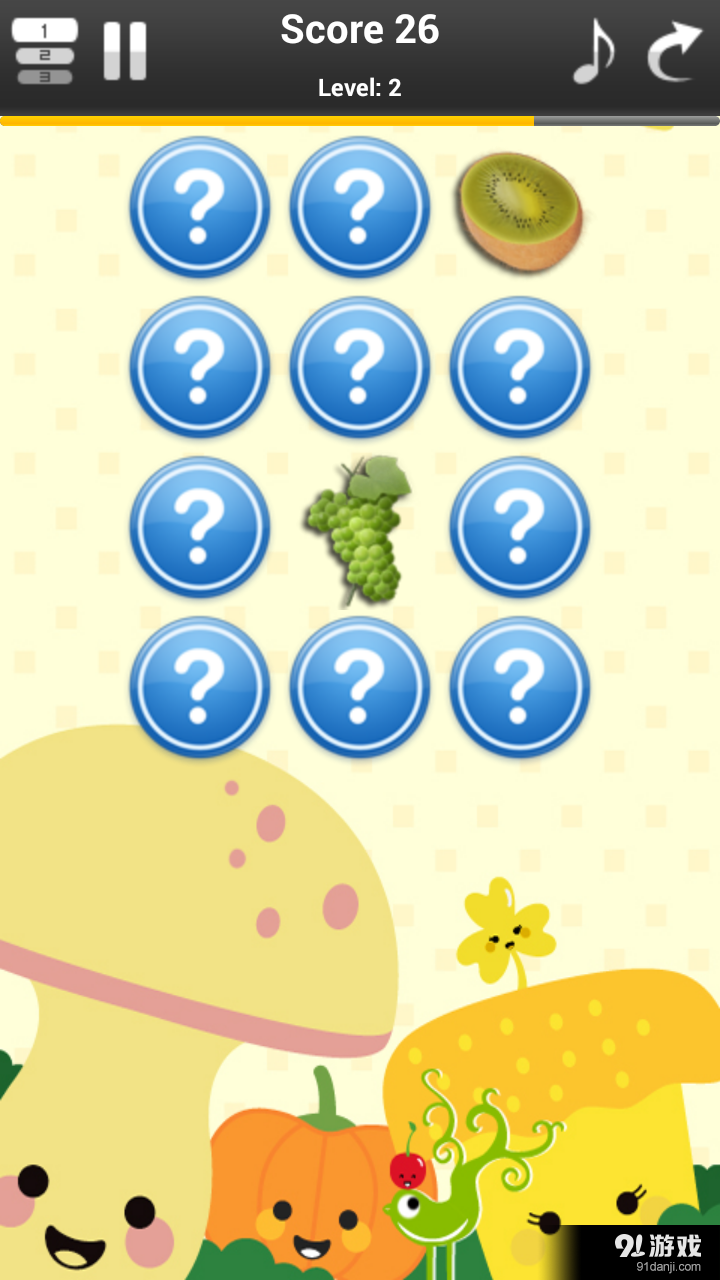Pause the memory game
Image resolution: width=720 pixels, height=1280 pixels.
(125, 52)
